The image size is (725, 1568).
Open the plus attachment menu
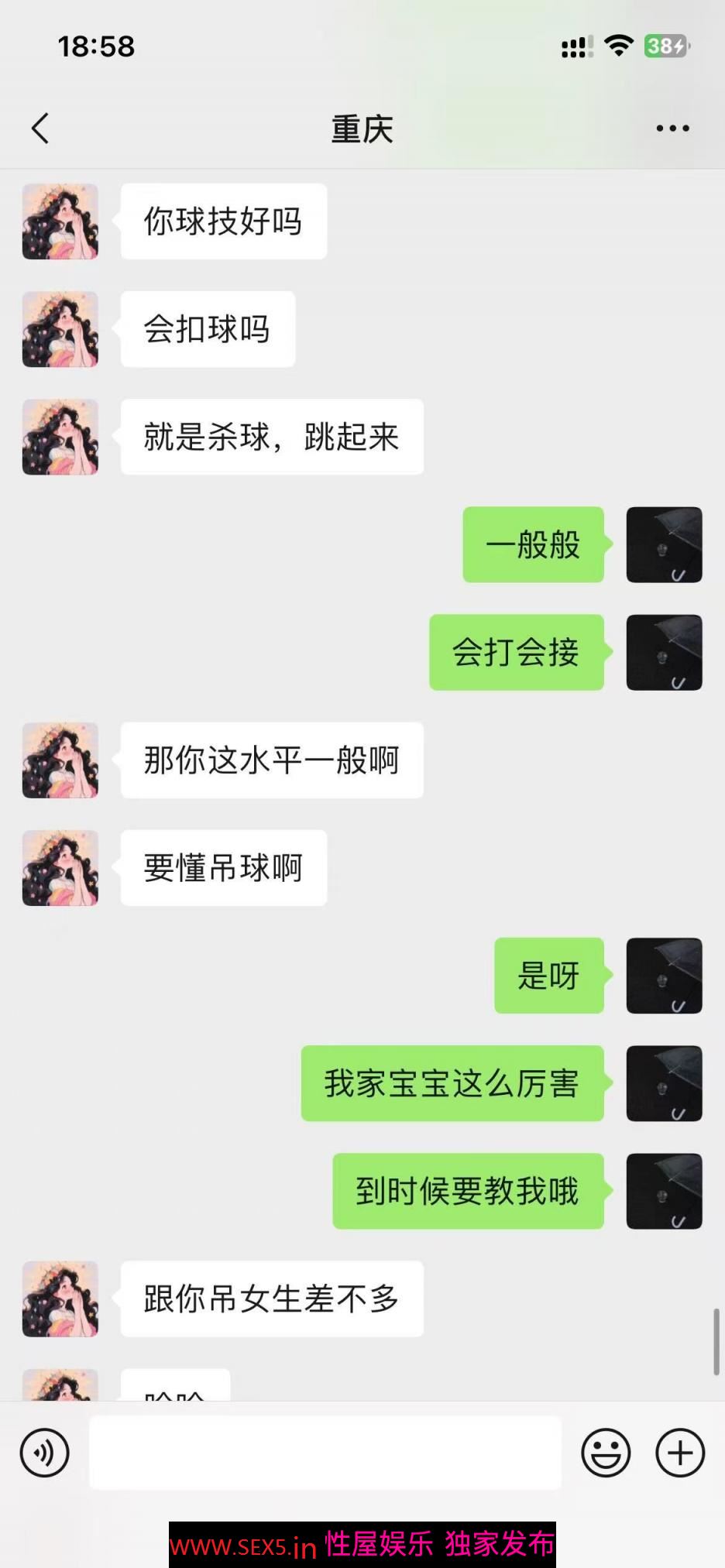(x=679, y=1452)
